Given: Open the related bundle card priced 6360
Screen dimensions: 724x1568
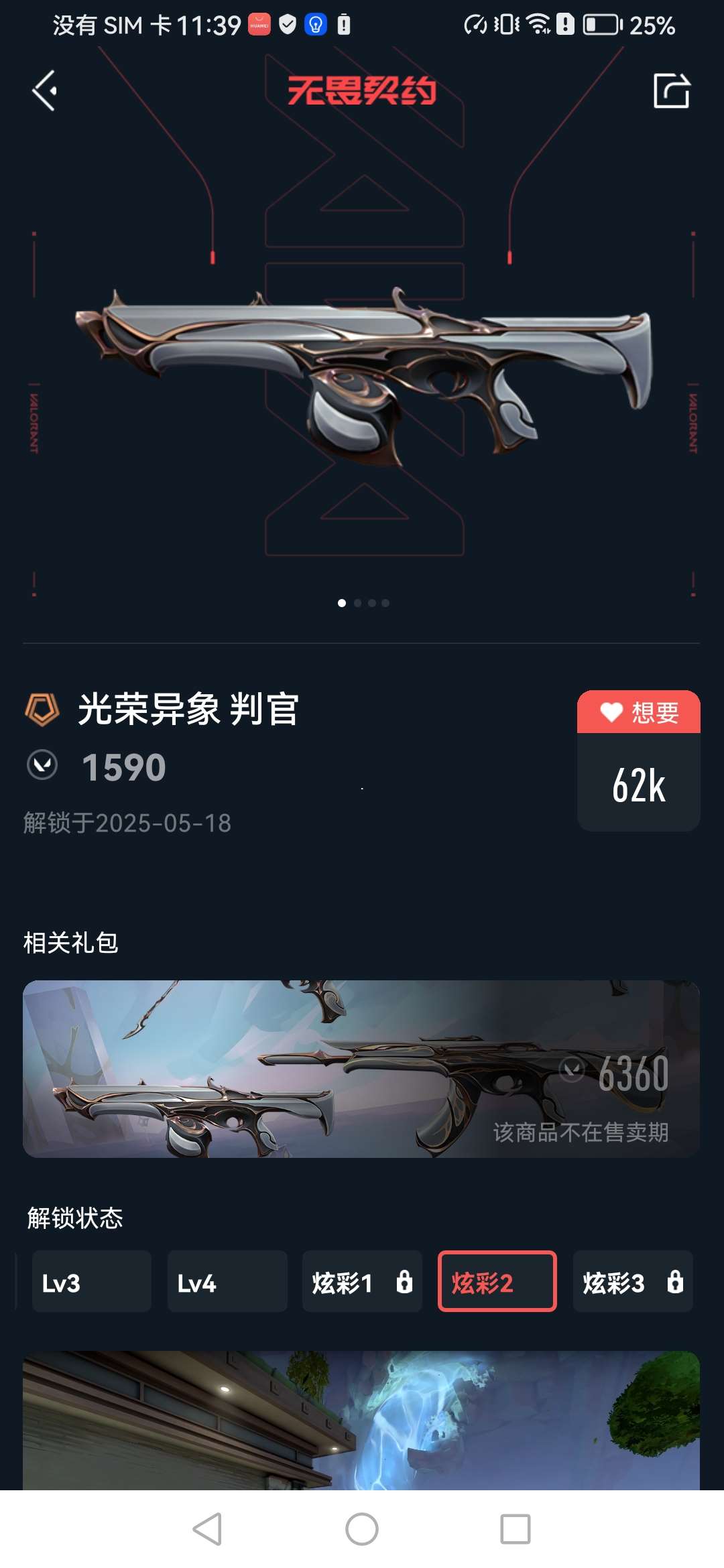Looking at the screenshot, I should (361, 1069).
